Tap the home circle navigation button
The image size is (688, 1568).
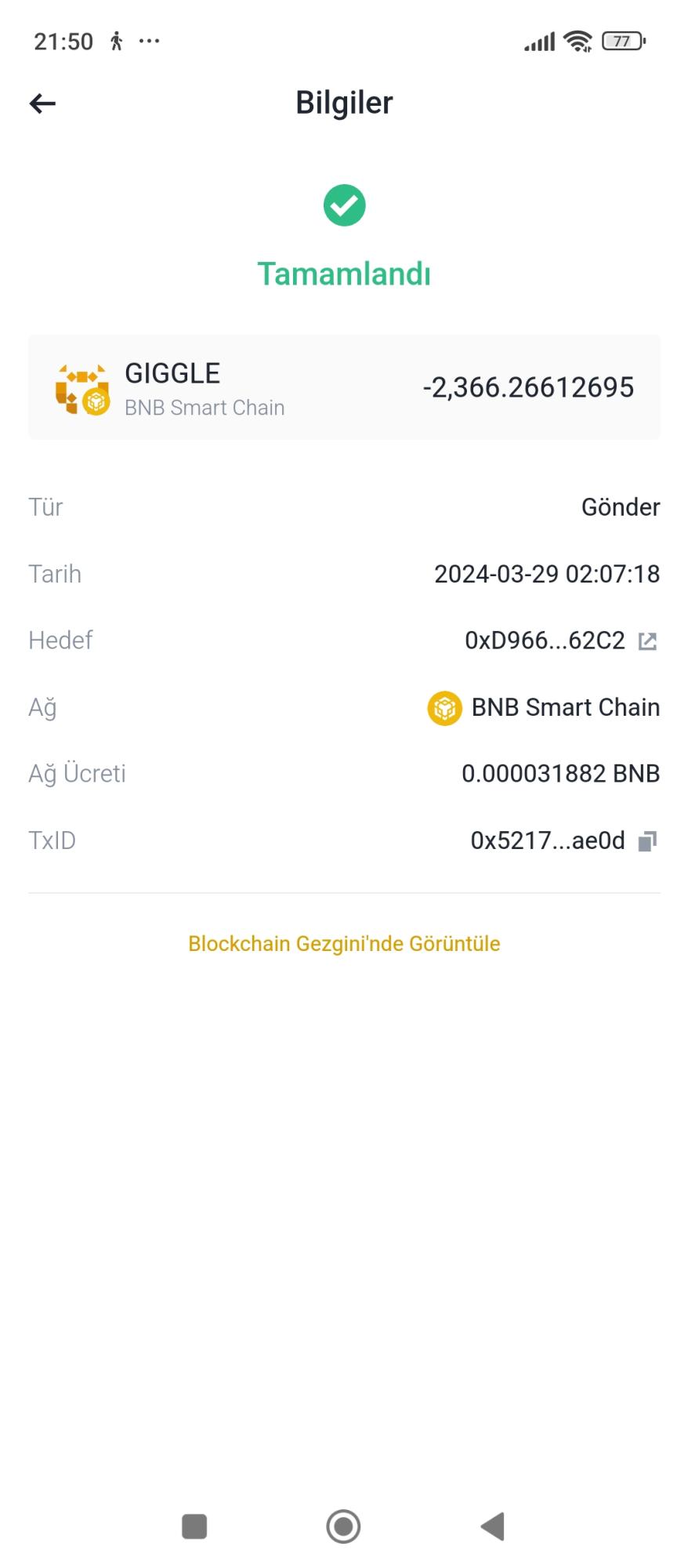343,1526
